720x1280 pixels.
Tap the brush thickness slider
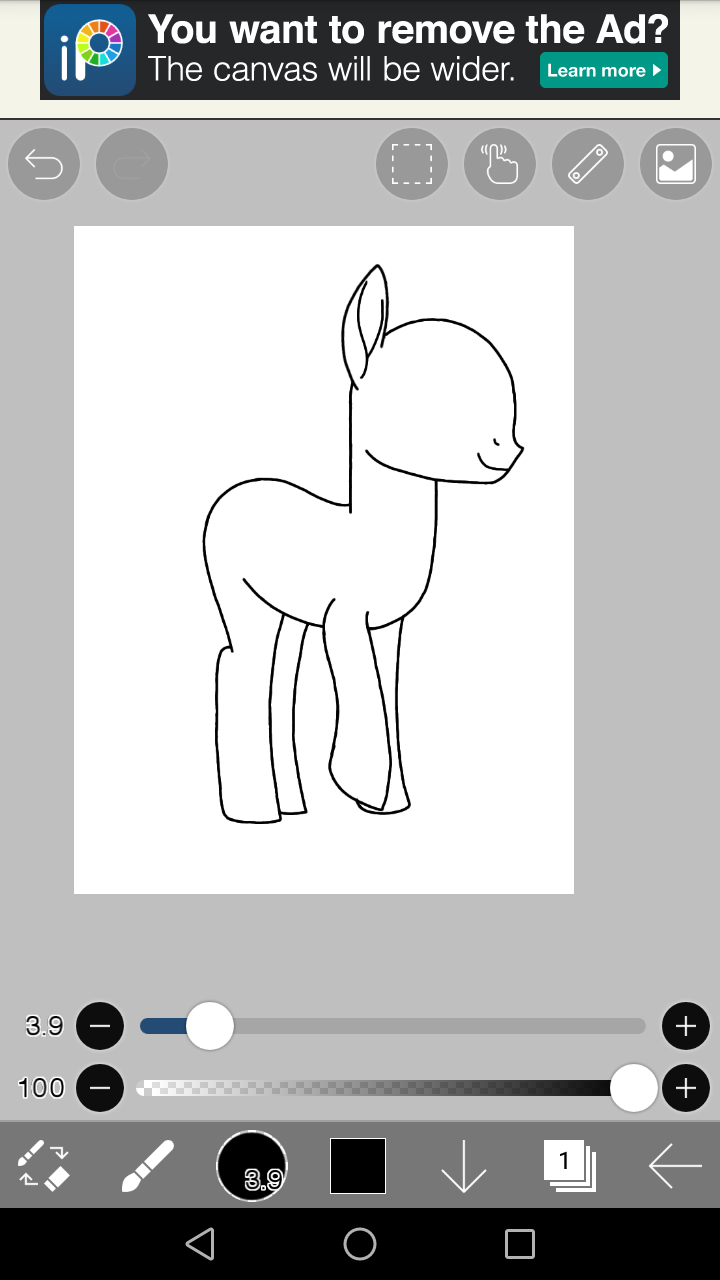400,1026
